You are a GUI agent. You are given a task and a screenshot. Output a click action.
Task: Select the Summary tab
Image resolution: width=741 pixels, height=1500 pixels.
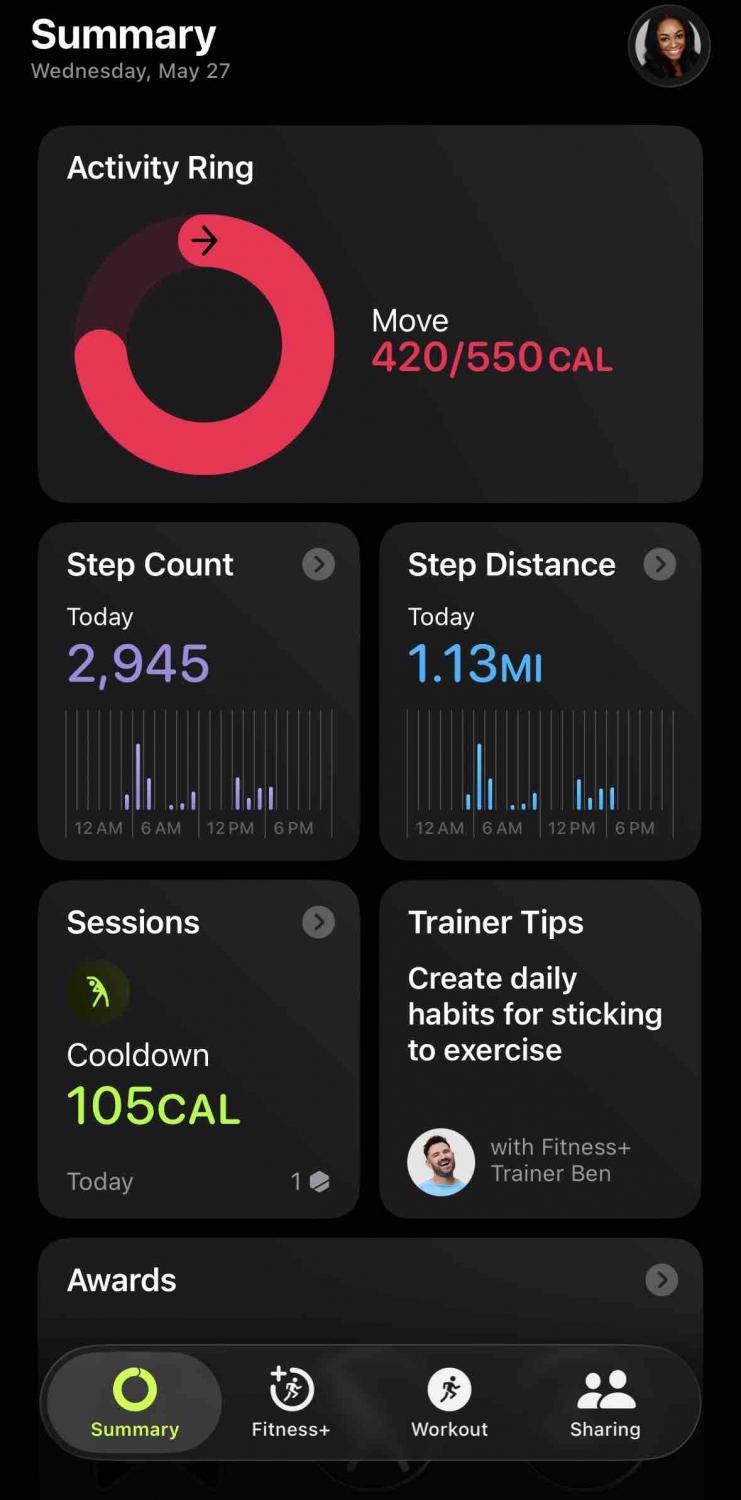135,1403
